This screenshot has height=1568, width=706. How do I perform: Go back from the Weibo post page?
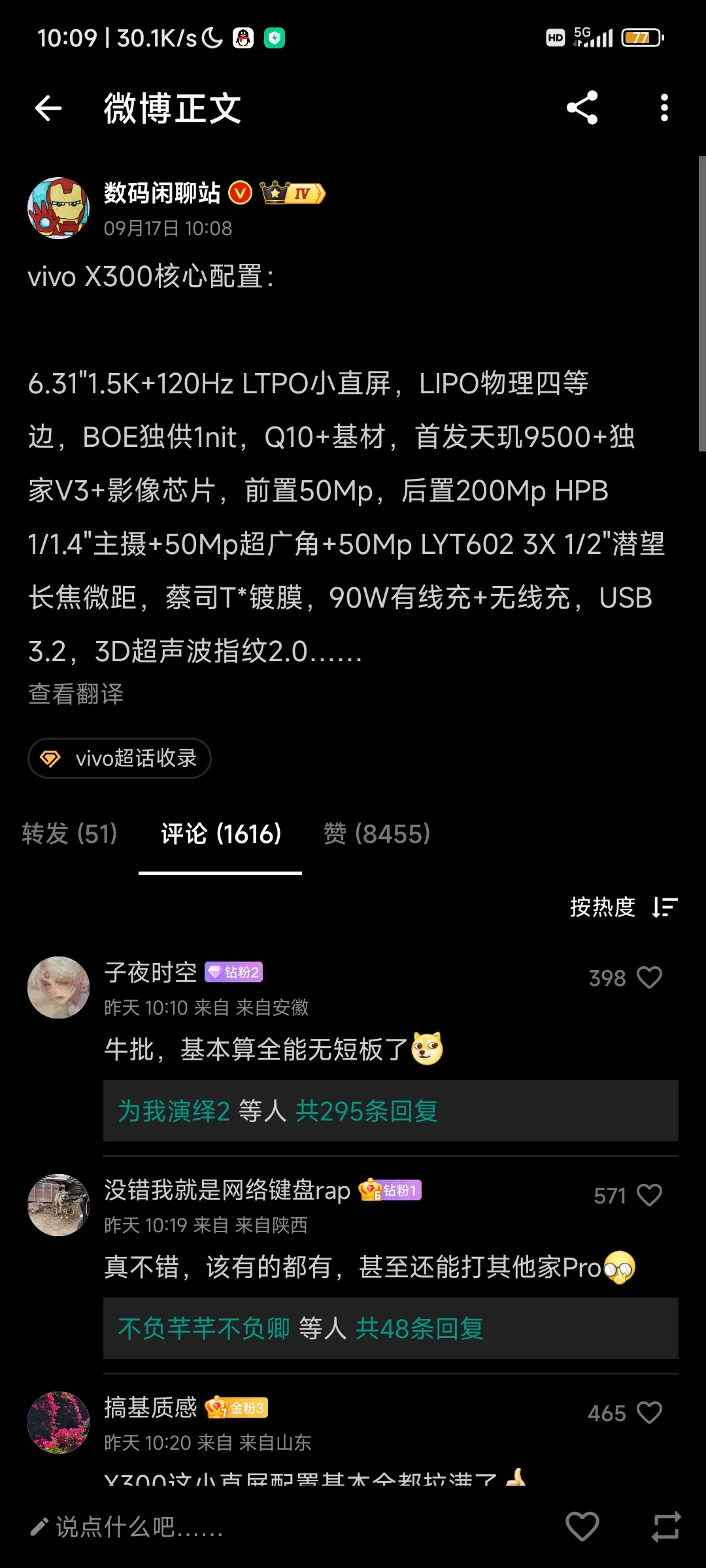click(x=48, y=108)
